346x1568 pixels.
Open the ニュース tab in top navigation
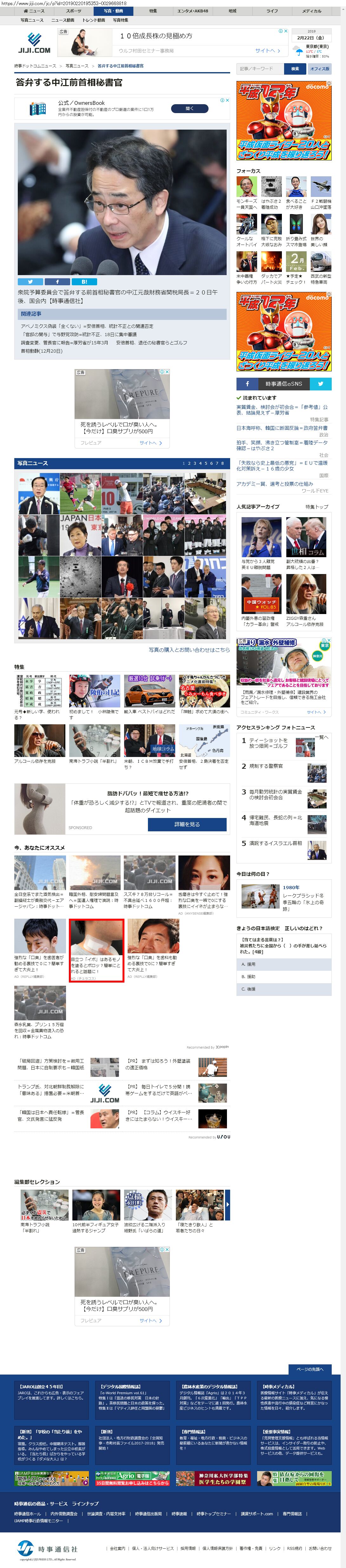[x=34, y=11]
